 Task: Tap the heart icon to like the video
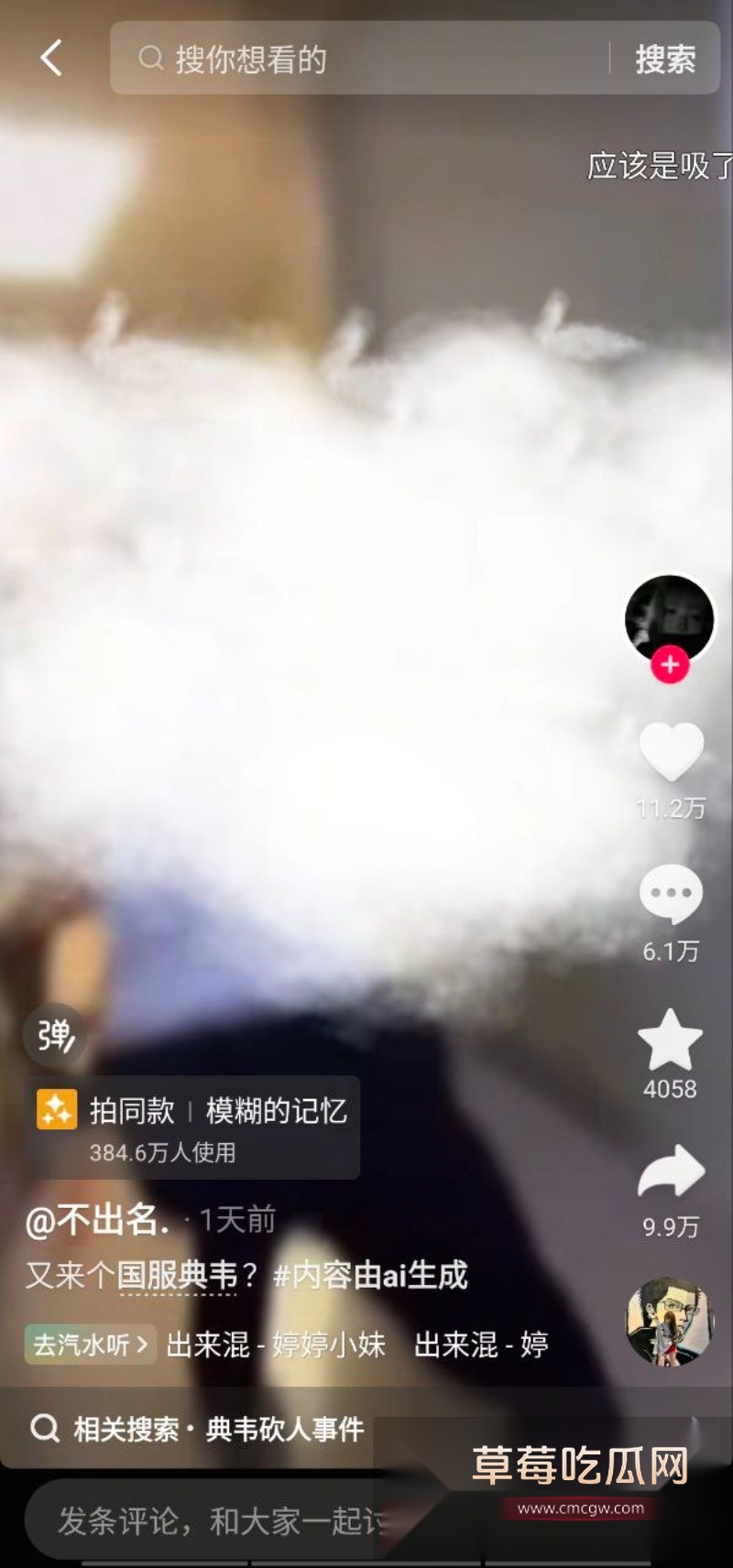pos(672,751)
